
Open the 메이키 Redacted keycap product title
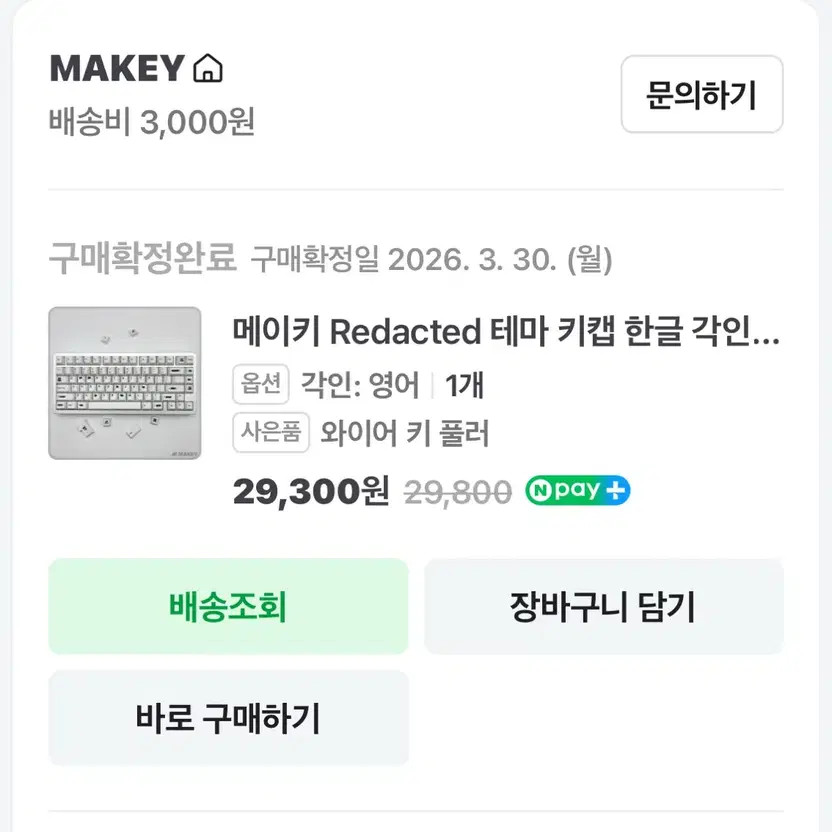point(505,332)
